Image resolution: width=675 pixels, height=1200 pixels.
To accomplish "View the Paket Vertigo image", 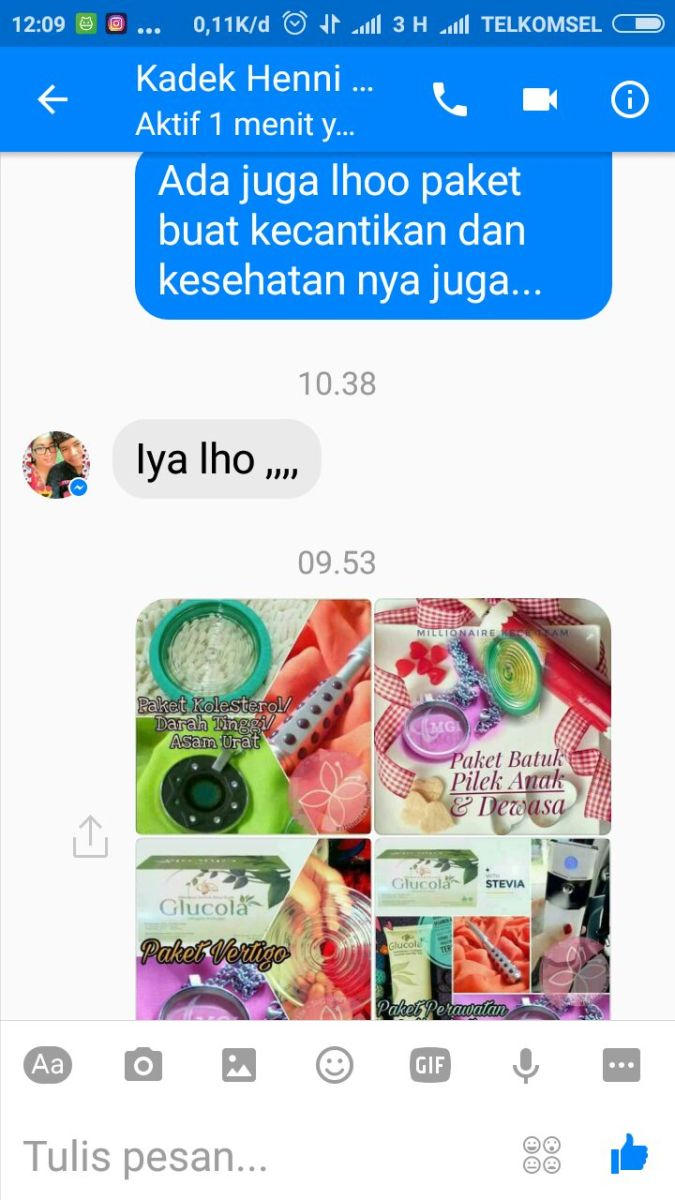I will [x=253, y=928].
